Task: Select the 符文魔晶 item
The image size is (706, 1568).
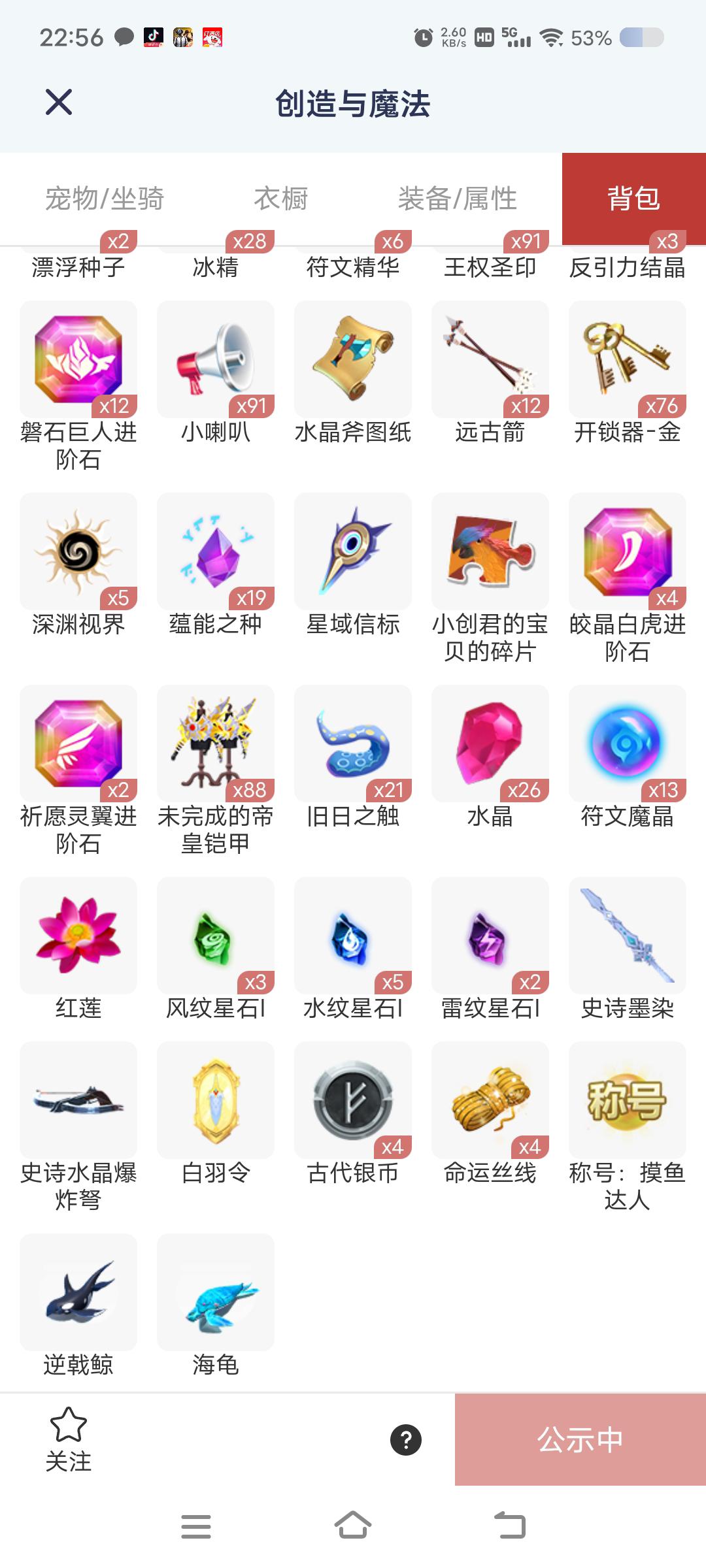Action: [x=628, y=744]
